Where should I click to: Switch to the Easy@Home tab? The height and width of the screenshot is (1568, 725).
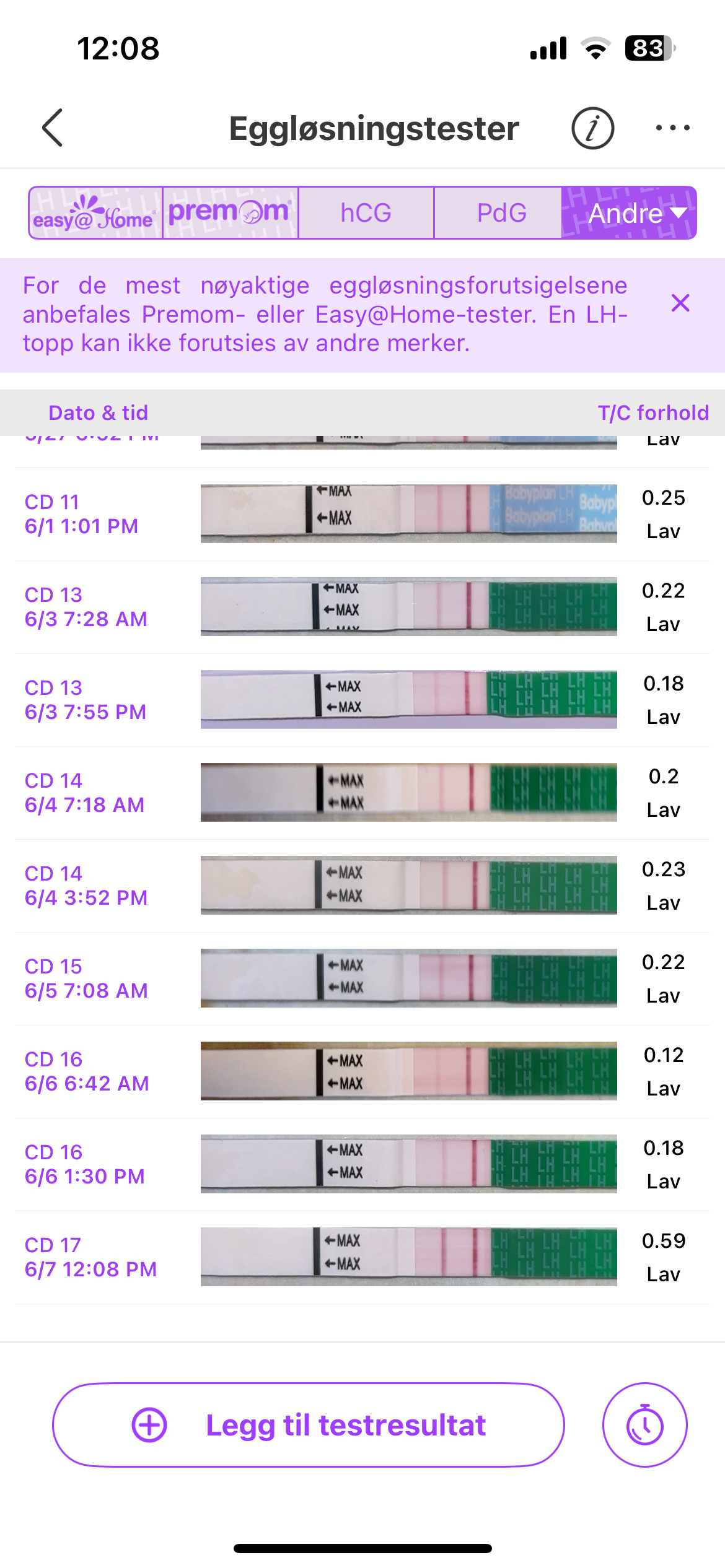(x=95, y=213)
